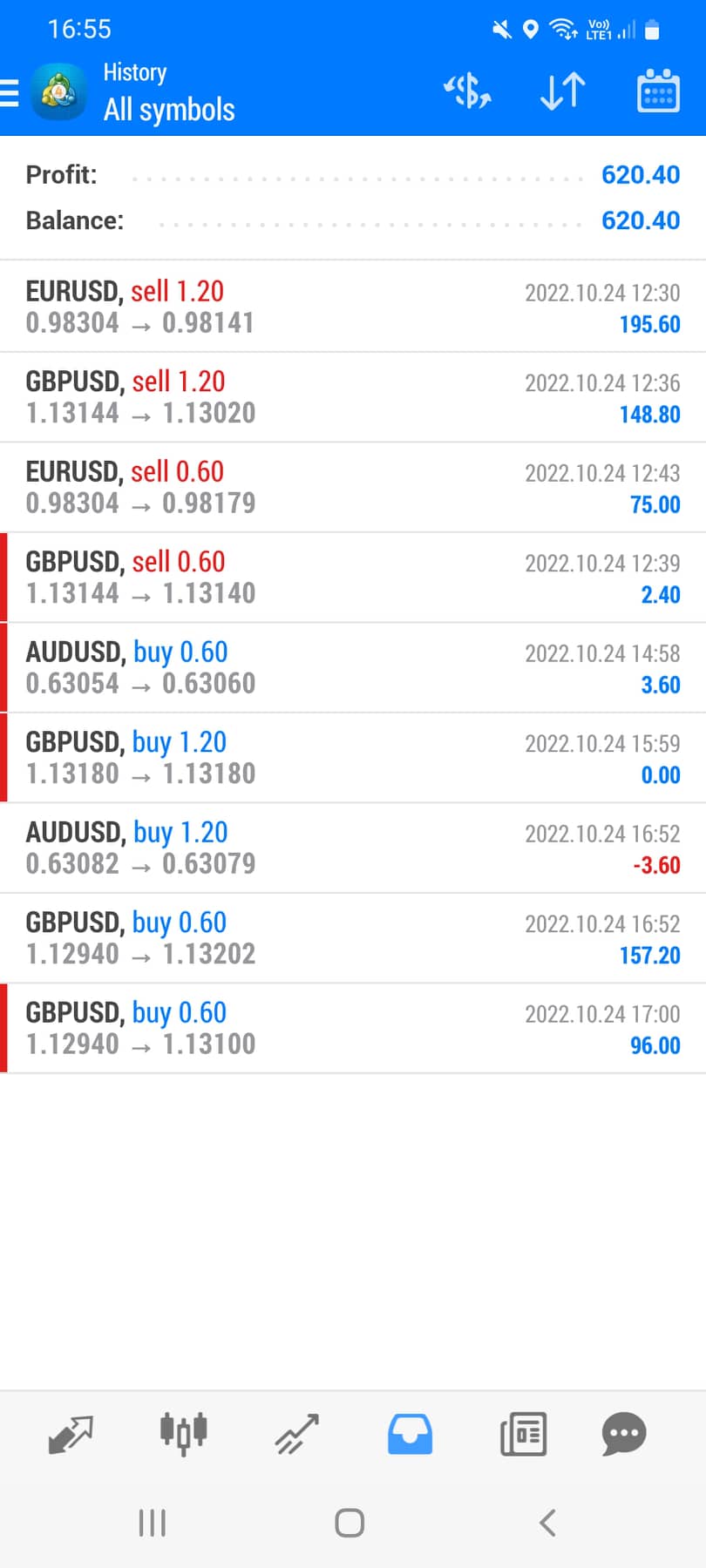Expand EURUSD sell 1.20 trade

(x=353, y=308)
